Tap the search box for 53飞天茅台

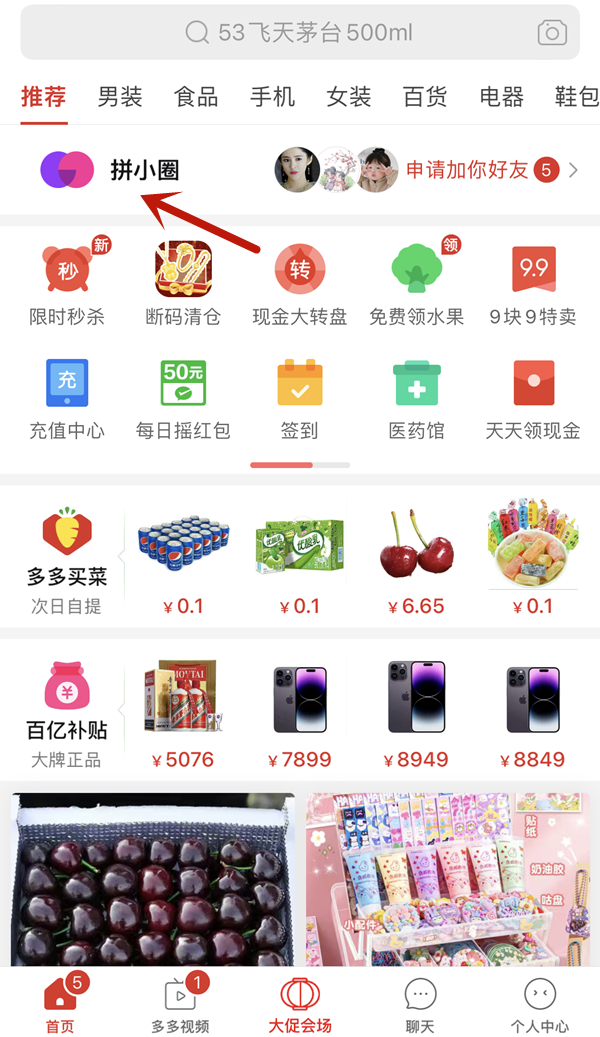(300, 33)
